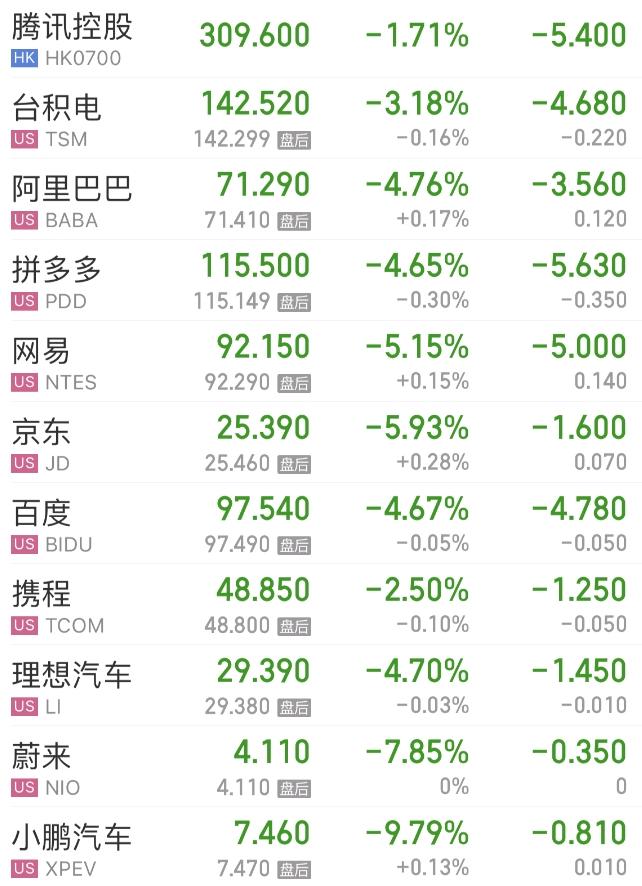Open the 网易 NTES quote

click(x=320, y=362)
